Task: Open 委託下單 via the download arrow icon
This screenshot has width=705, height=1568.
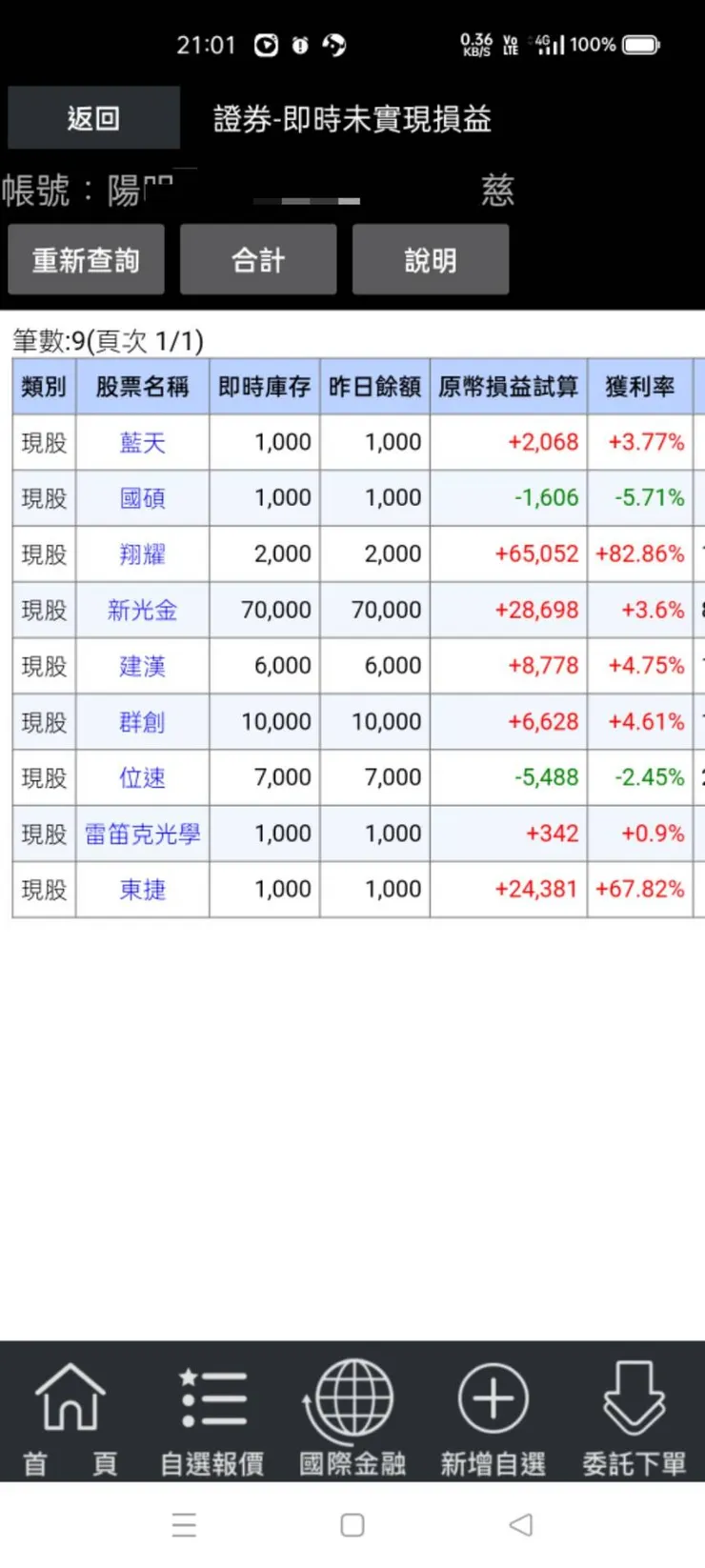Action: tap(632, 1408)
